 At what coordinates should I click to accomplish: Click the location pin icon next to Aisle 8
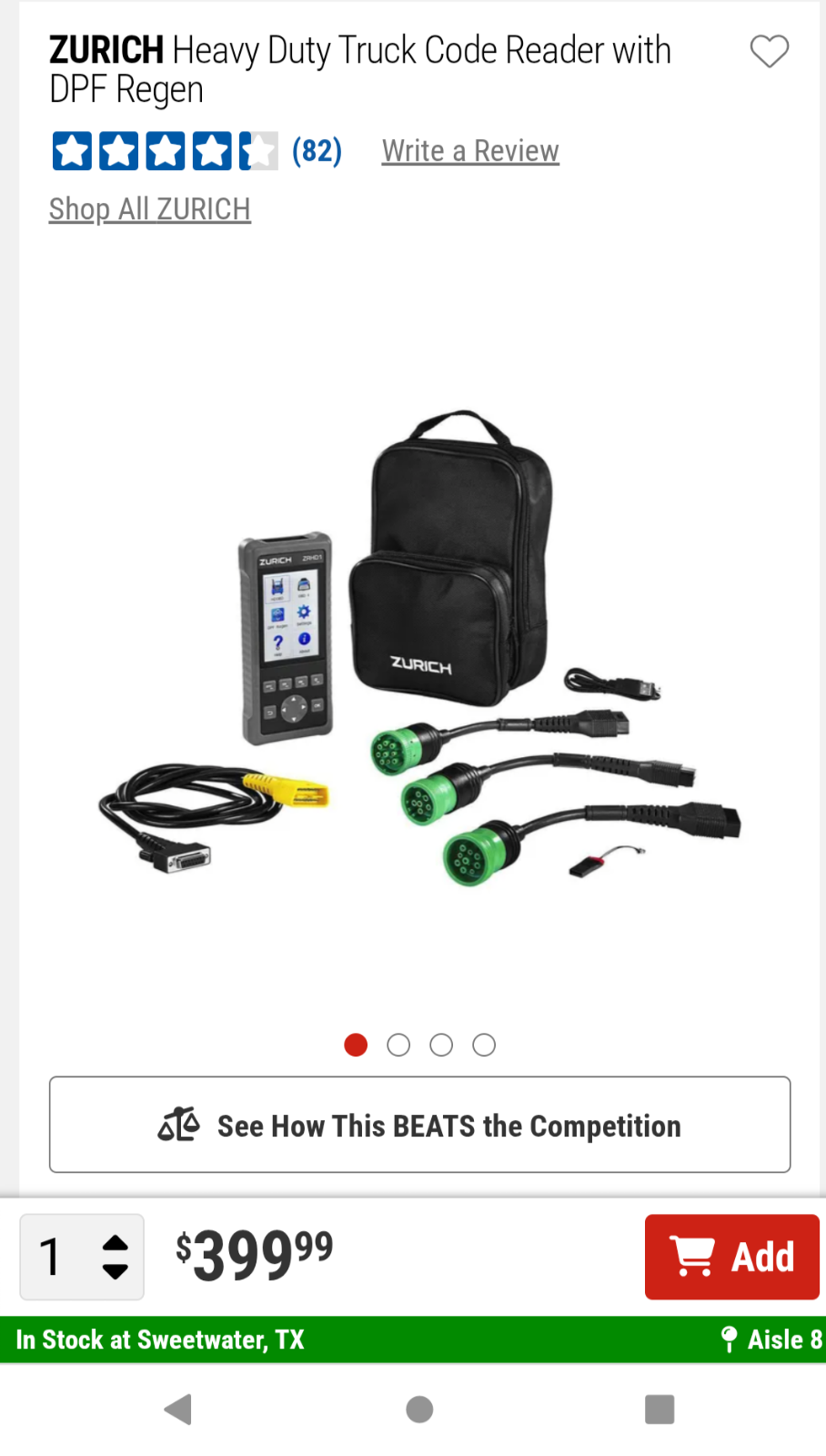pos(730,1340)
